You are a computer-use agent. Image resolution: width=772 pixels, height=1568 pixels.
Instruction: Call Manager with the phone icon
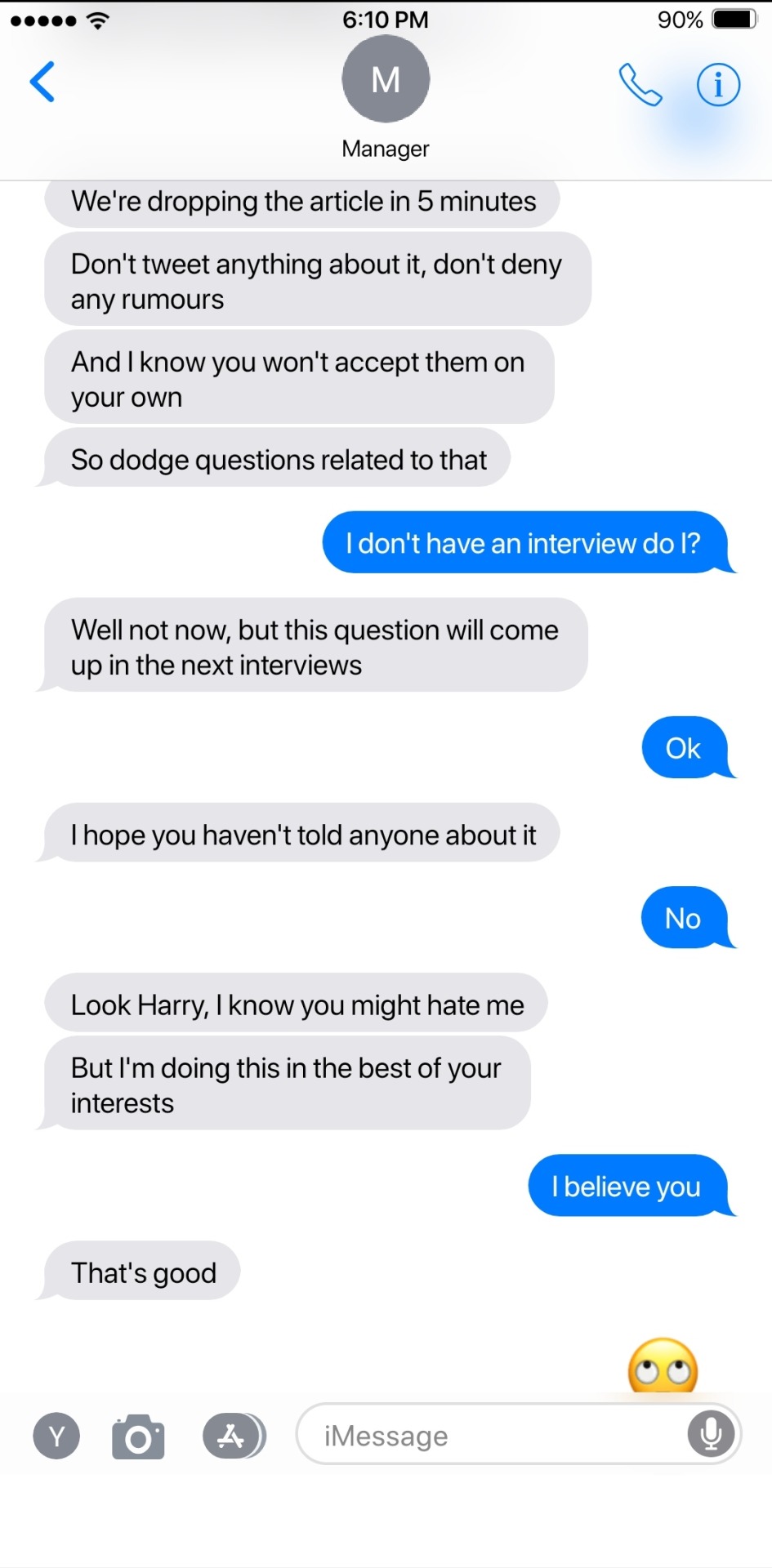pos(640,85)
